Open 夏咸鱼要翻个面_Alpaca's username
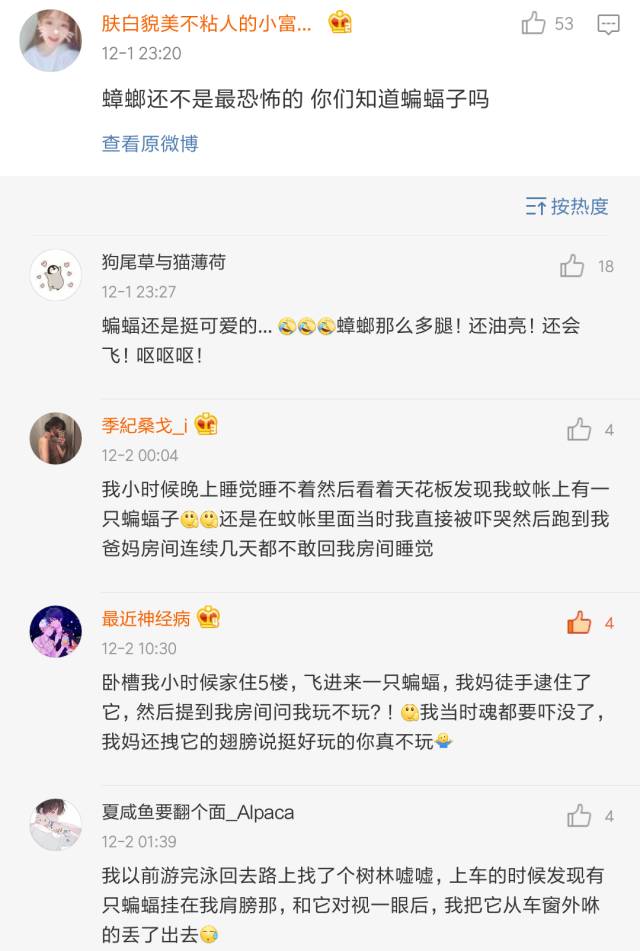640x951 pixels. pyautogui.click(x=198, y=812)
